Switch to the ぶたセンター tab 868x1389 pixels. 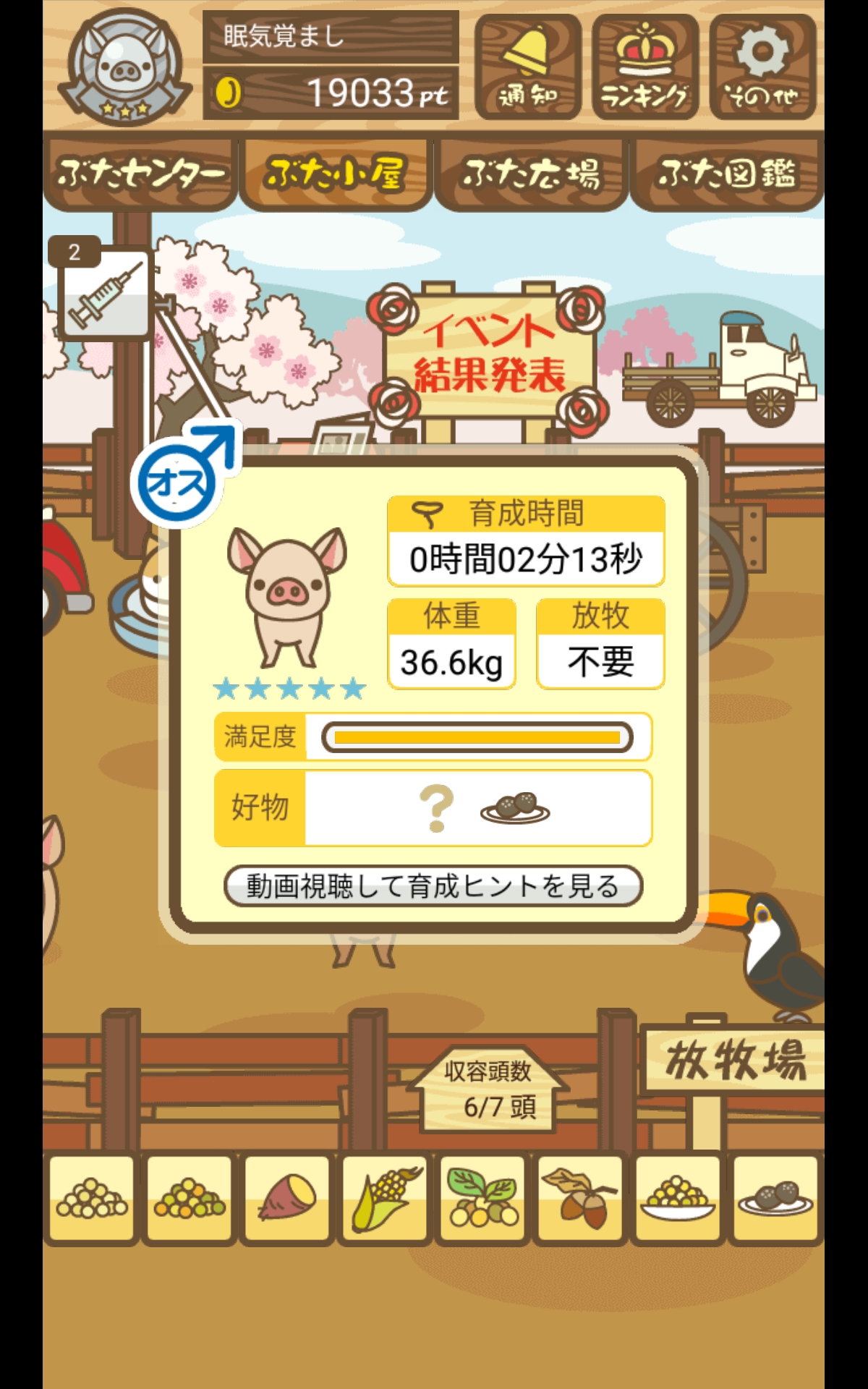140,174
